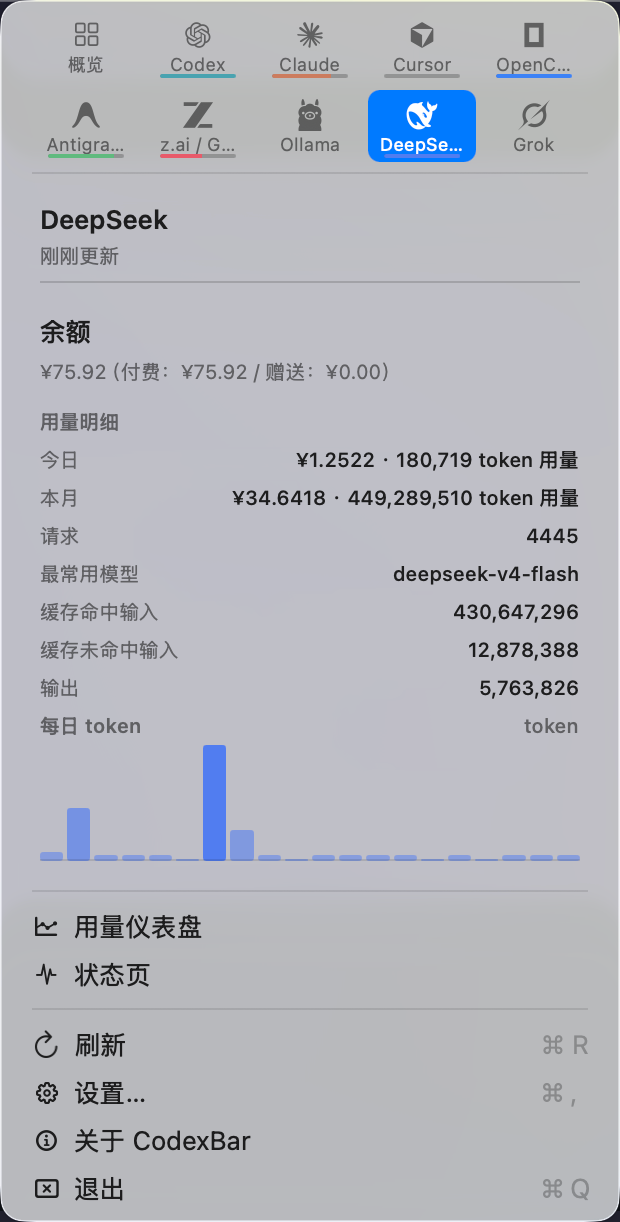Open the Ollama tab
This screenshot has width=620, height=1222.
tap(310, 126)
